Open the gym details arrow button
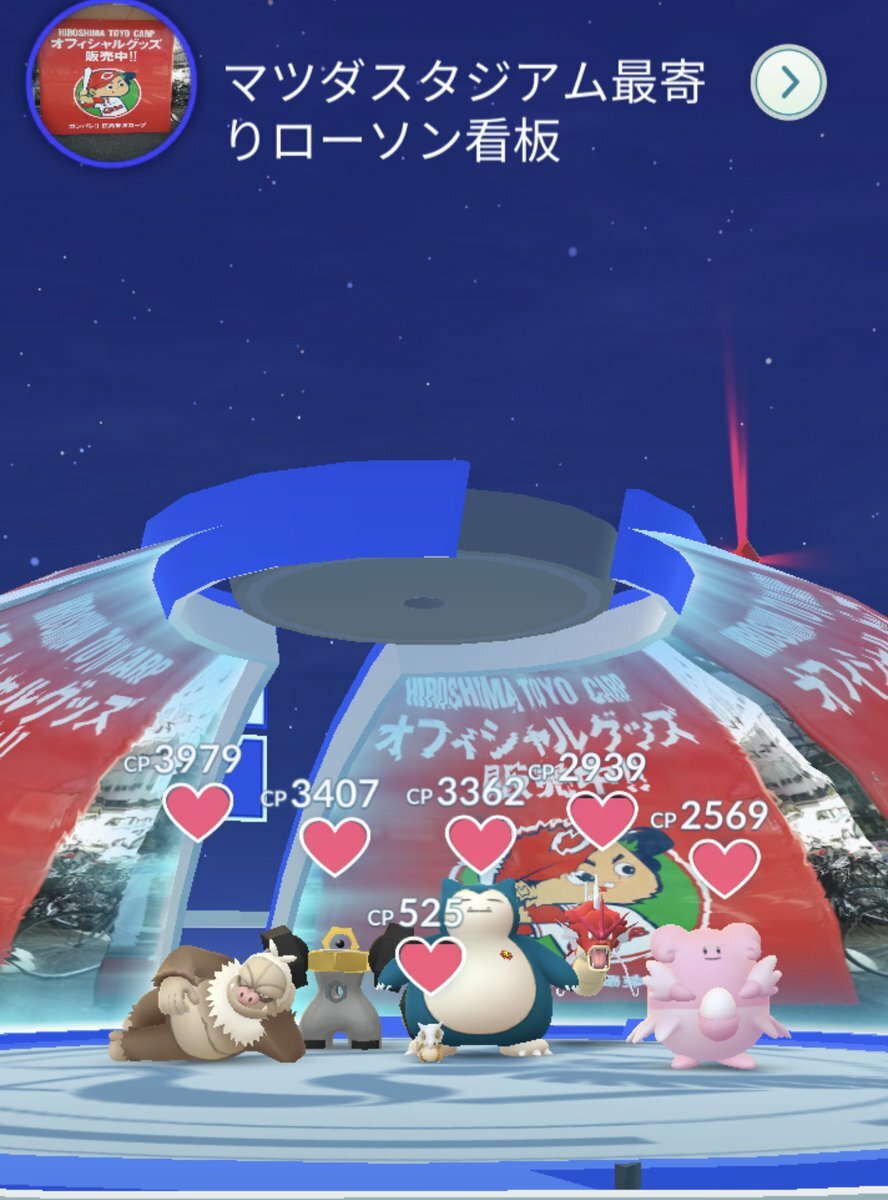The image size is (888, 1200). pyautogui.click(x=788, y=83)
